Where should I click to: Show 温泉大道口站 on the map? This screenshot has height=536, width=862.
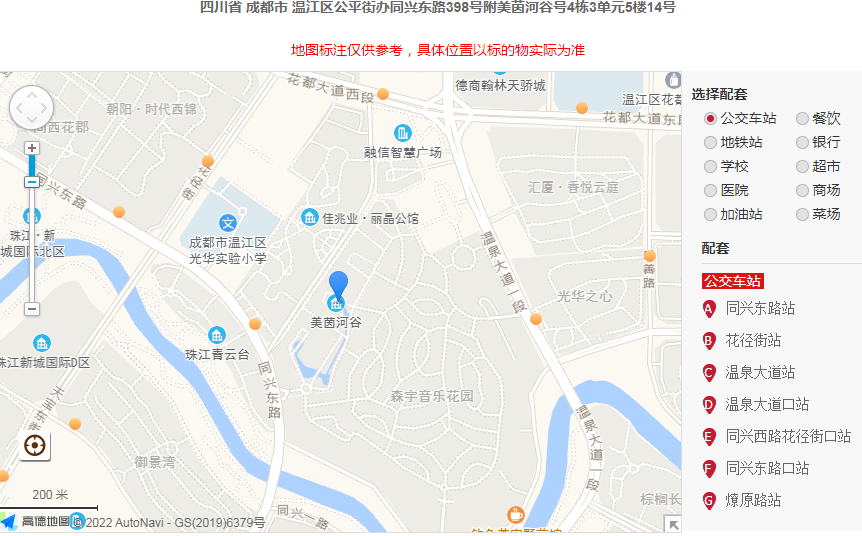click(767, 404)
